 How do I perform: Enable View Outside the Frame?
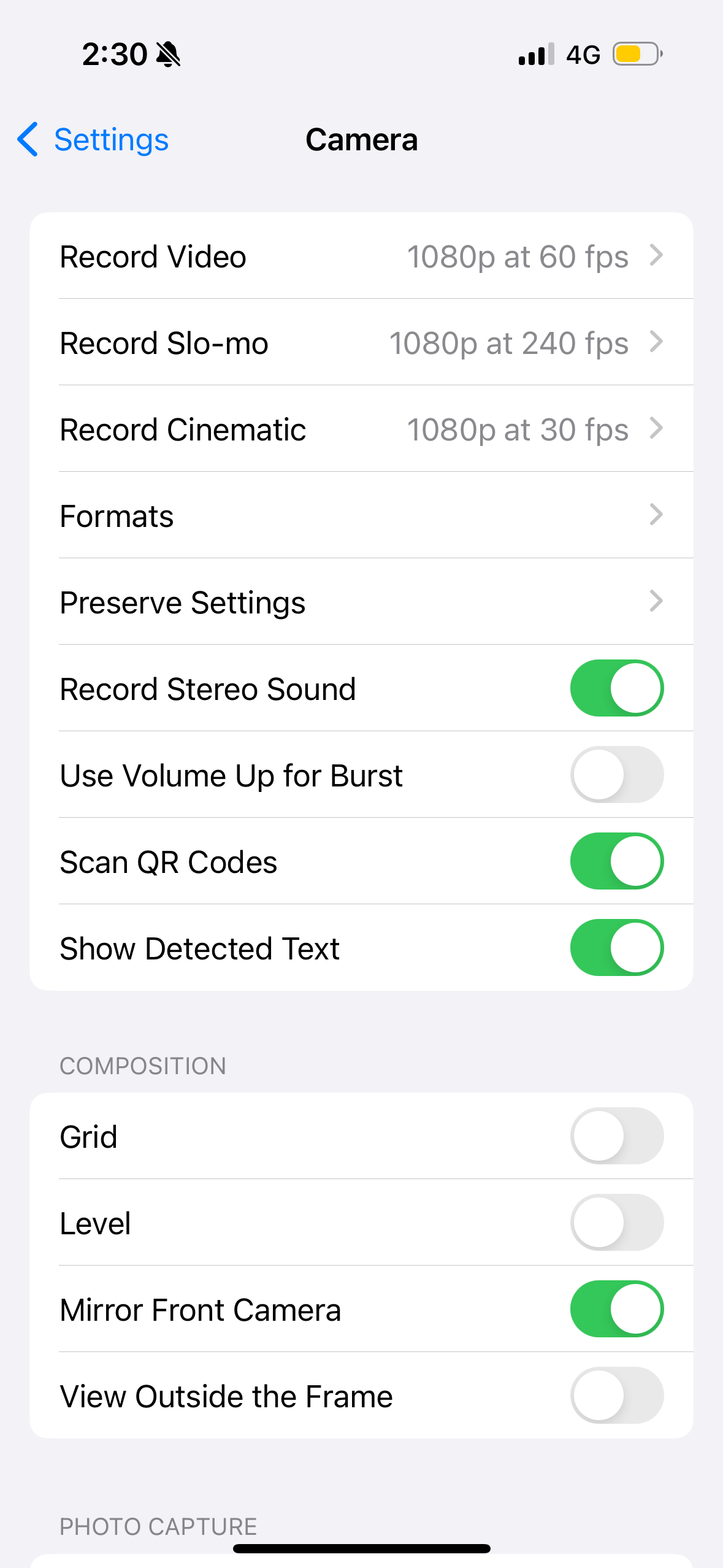617,1396
